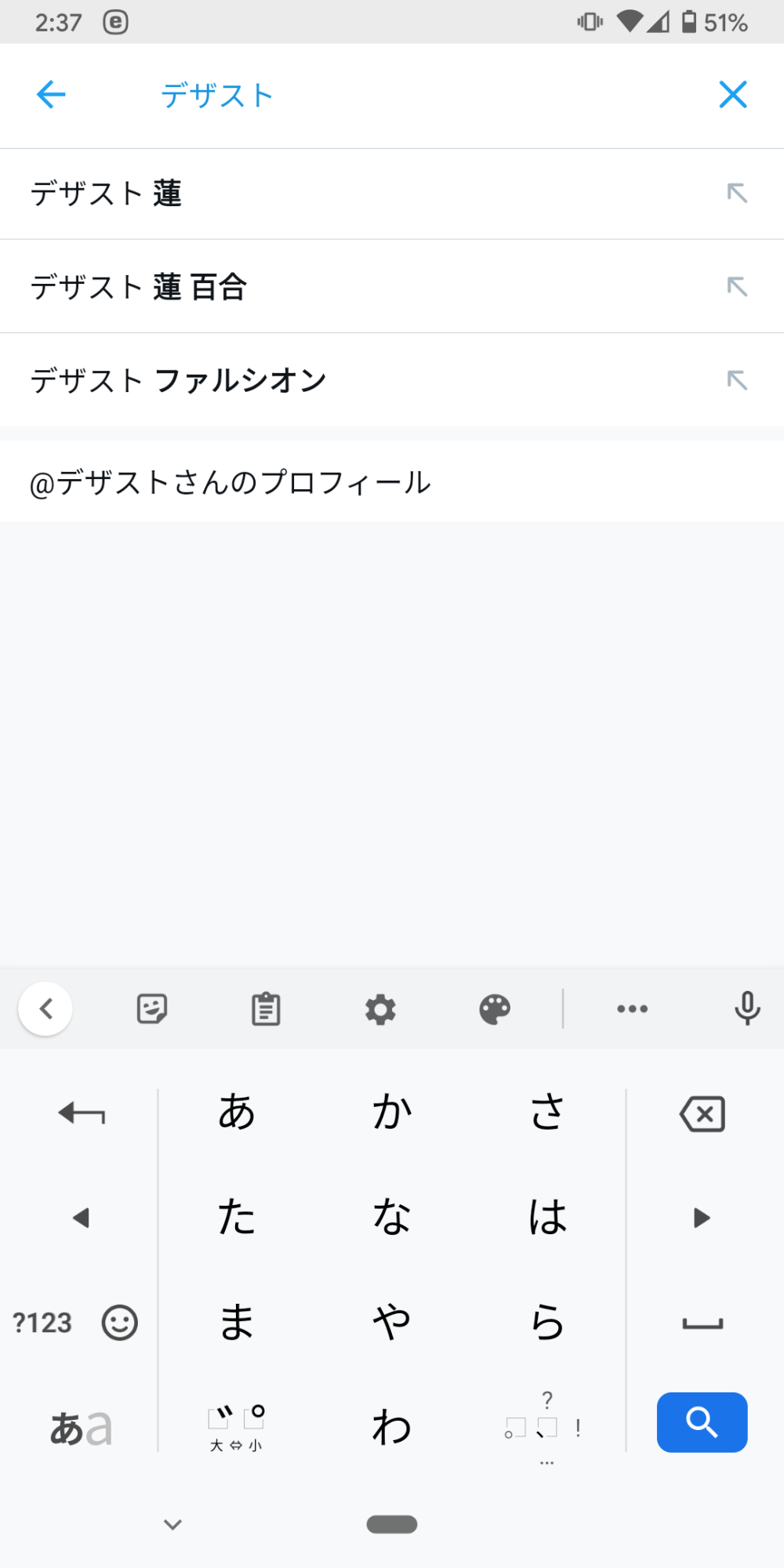Fill search with デザスト 蓮 百合 arrow

pyautogui.click(x=737, y=287)
